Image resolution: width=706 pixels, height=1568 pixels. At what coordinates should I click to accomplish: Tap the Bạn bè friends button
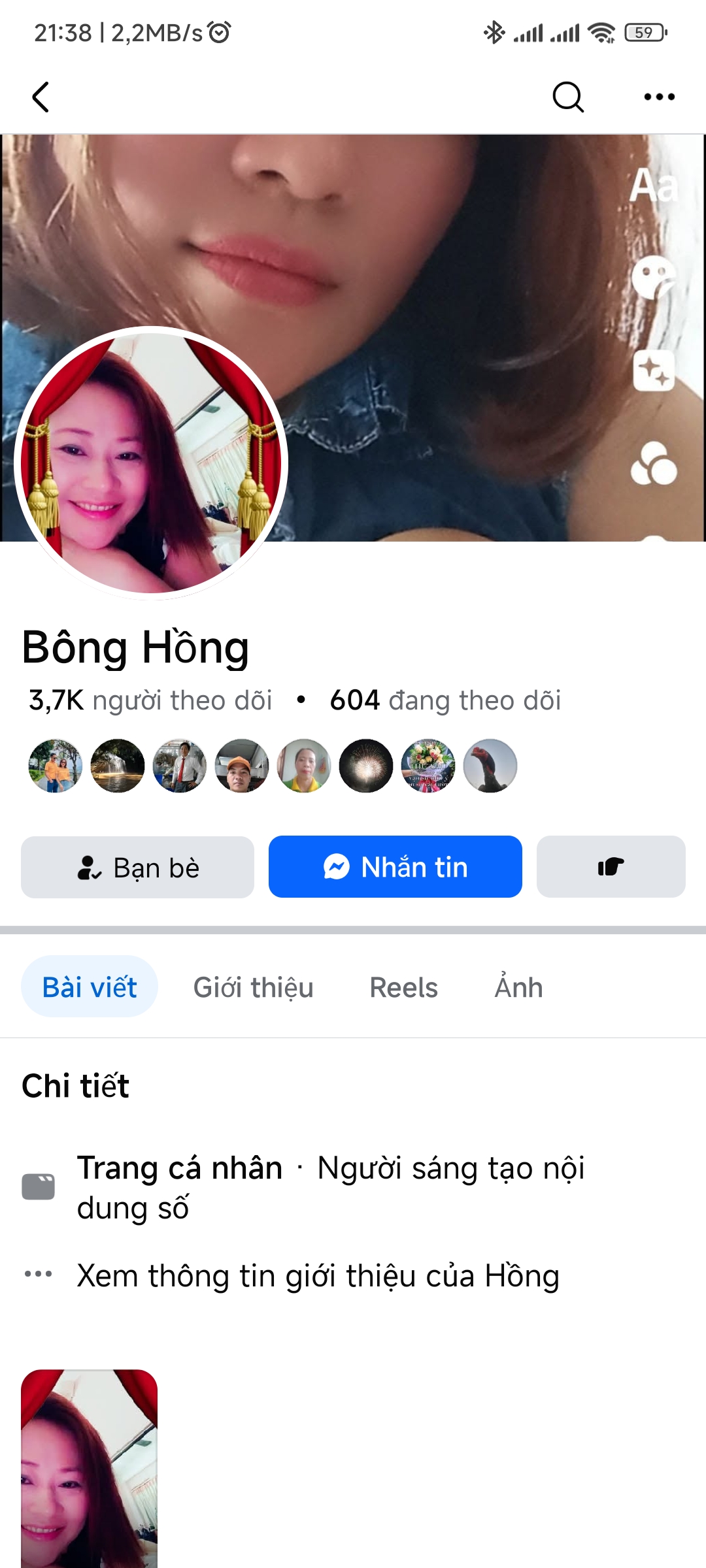coord(137,867)
